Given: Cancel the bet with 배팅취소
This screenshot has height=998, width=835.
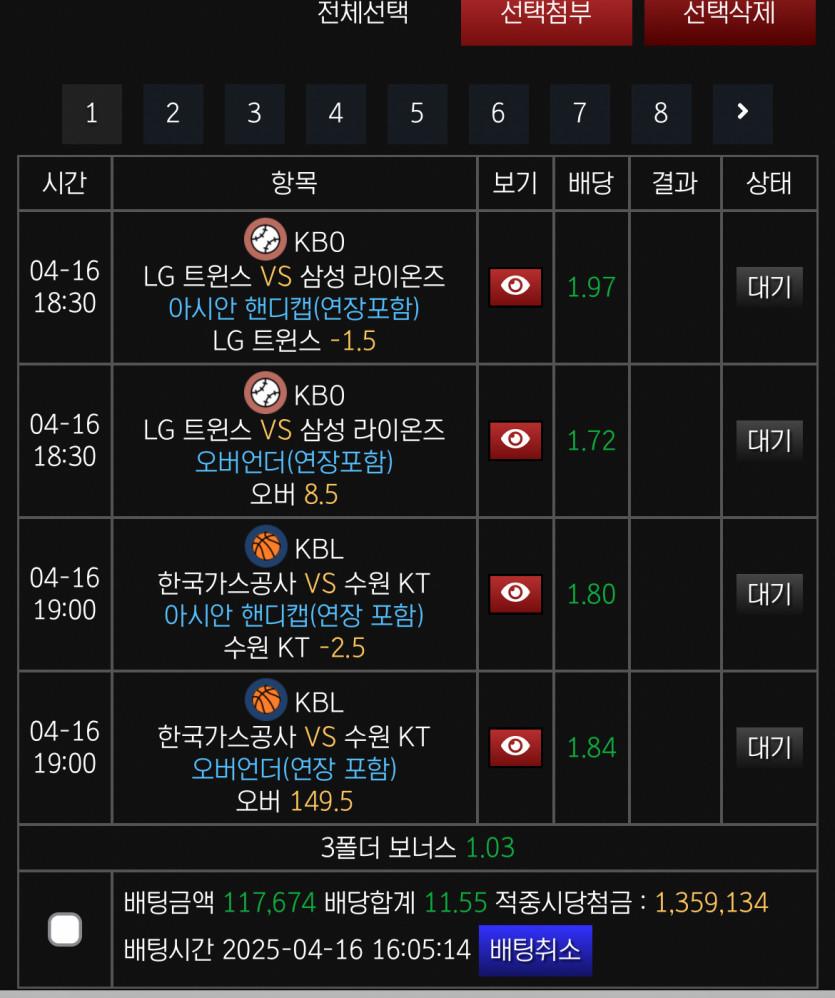Looking at the screenshot, I should 535,949.
